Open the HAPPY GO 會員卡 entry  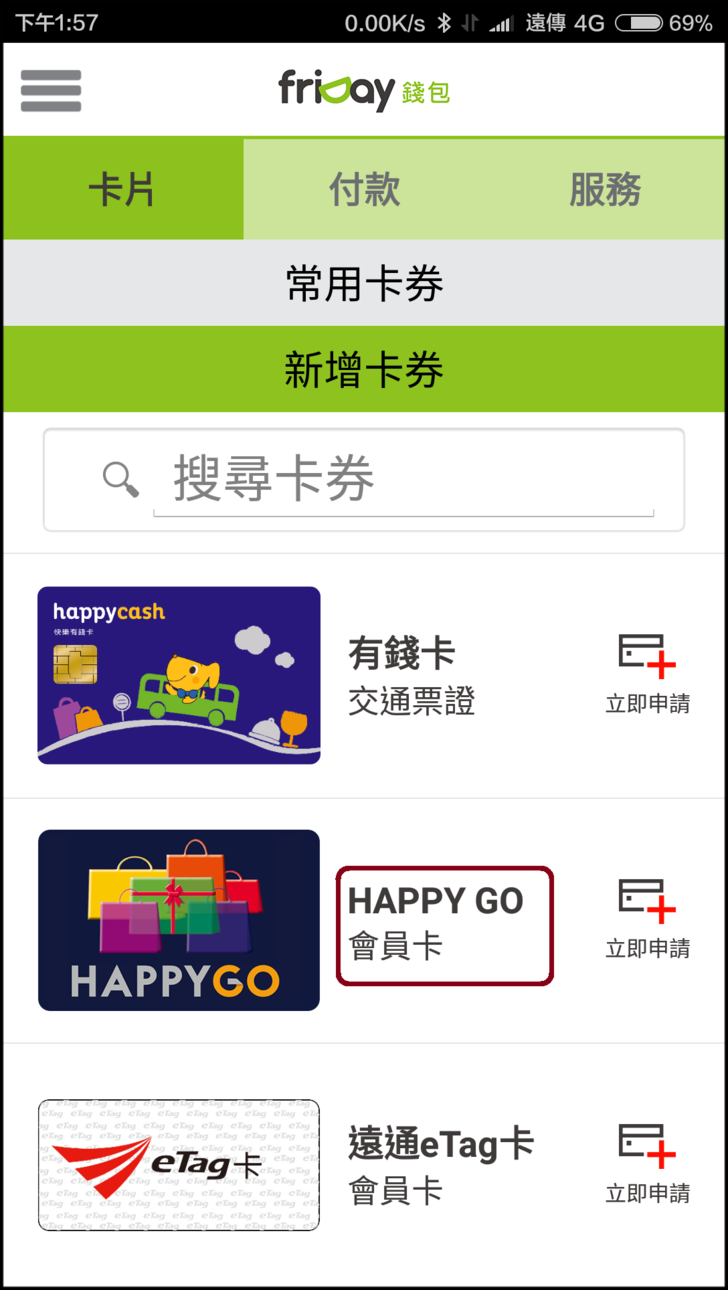(444, 925)
